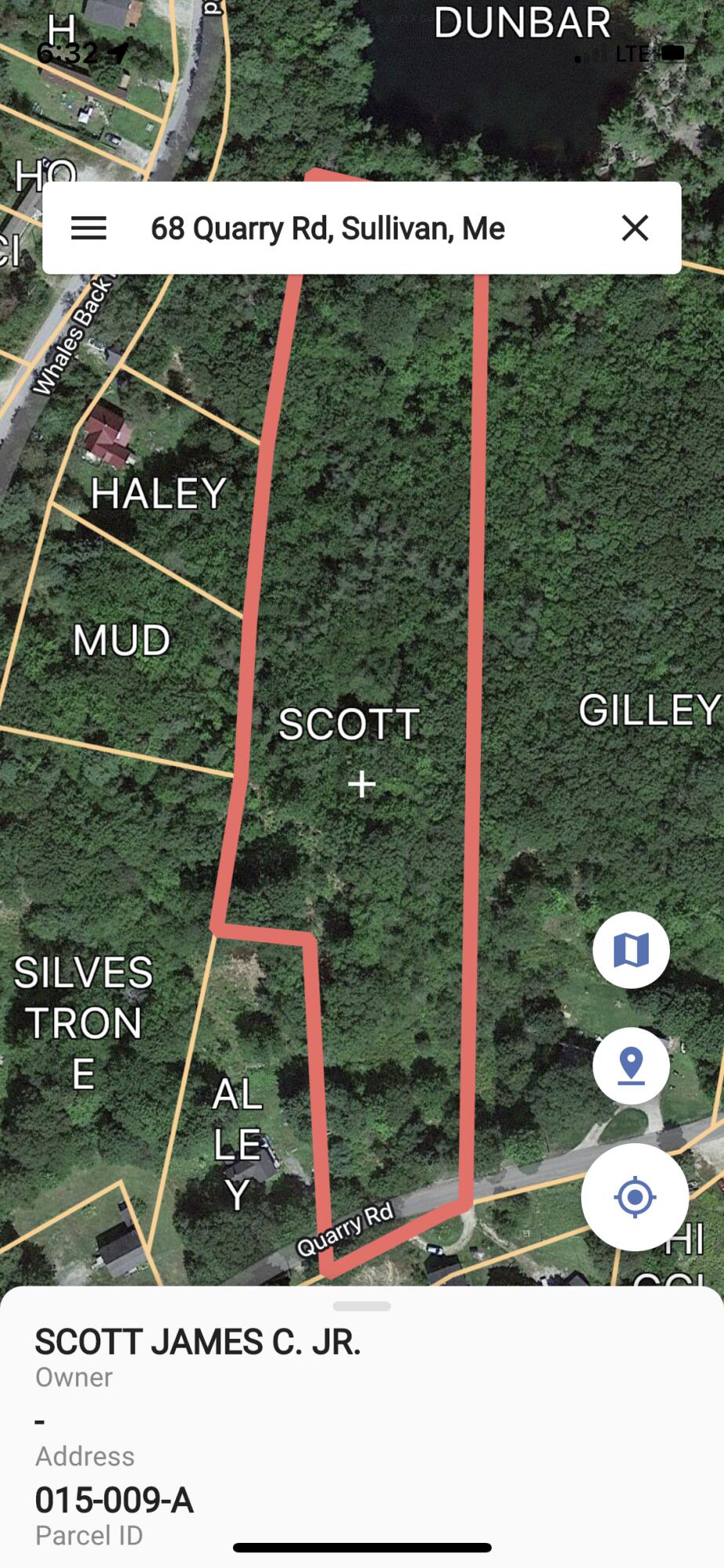
Task: Tap the HALEY parcel to select it
Action: pyautogui.click(x=157, y=494)
